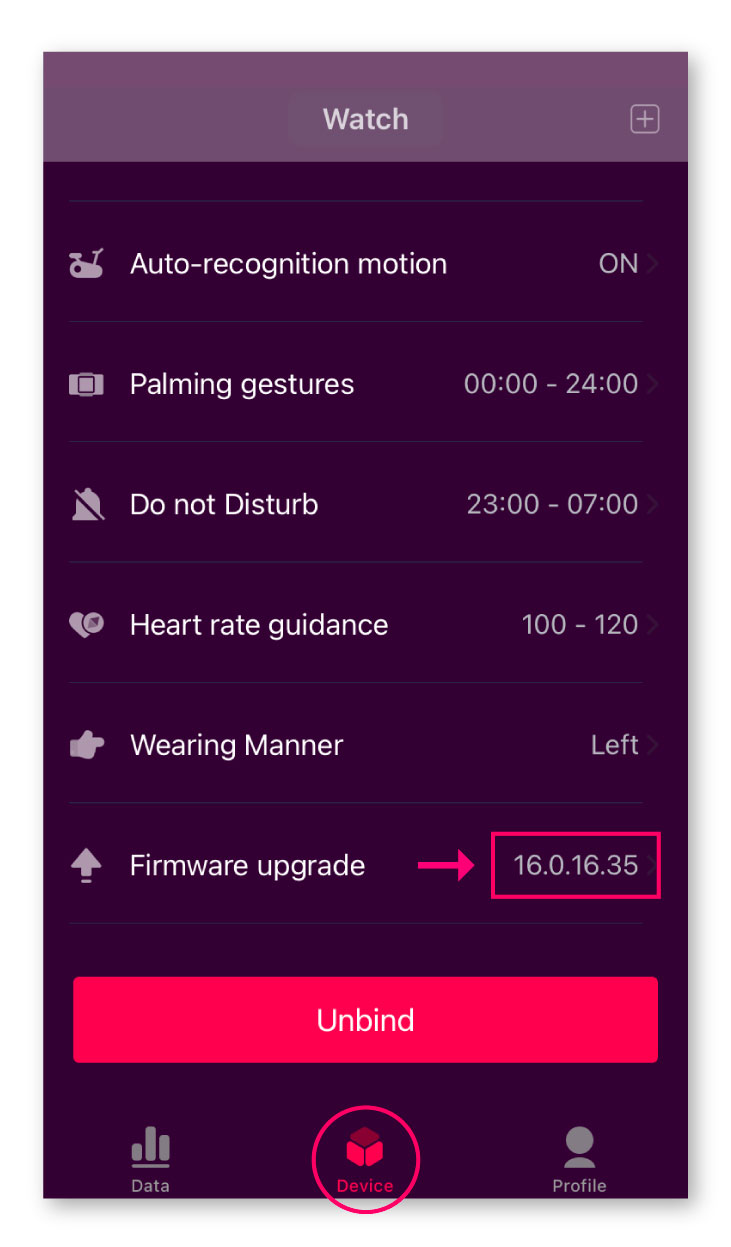Image resolution: width=731 pixels, height=1247 pixels.
Task: Tap the Unbind button
Action: click(365, 1020)
